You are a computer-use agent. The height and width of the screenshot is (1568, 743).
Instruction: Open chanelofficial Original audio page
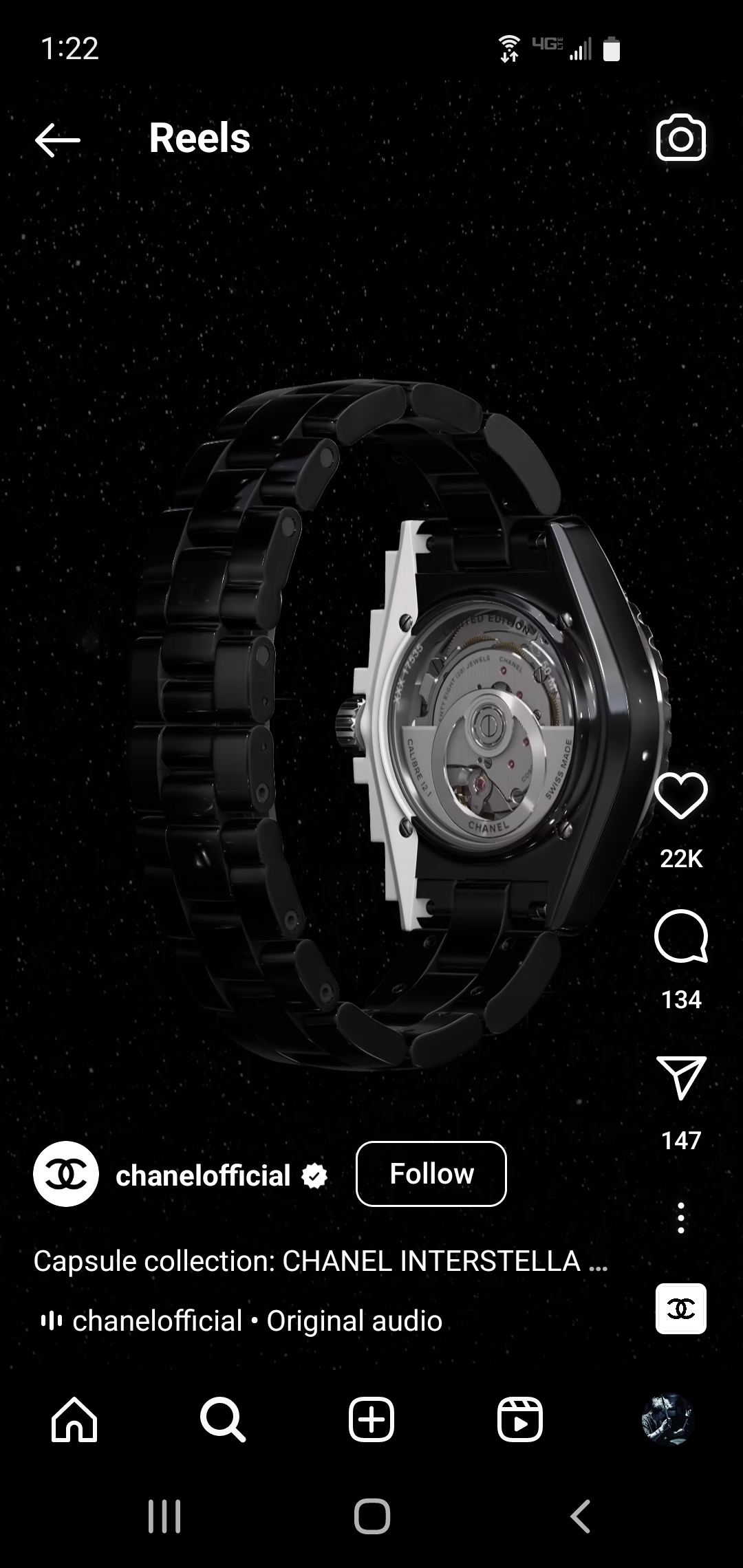pyautogui.click(x=257, y=1321)
